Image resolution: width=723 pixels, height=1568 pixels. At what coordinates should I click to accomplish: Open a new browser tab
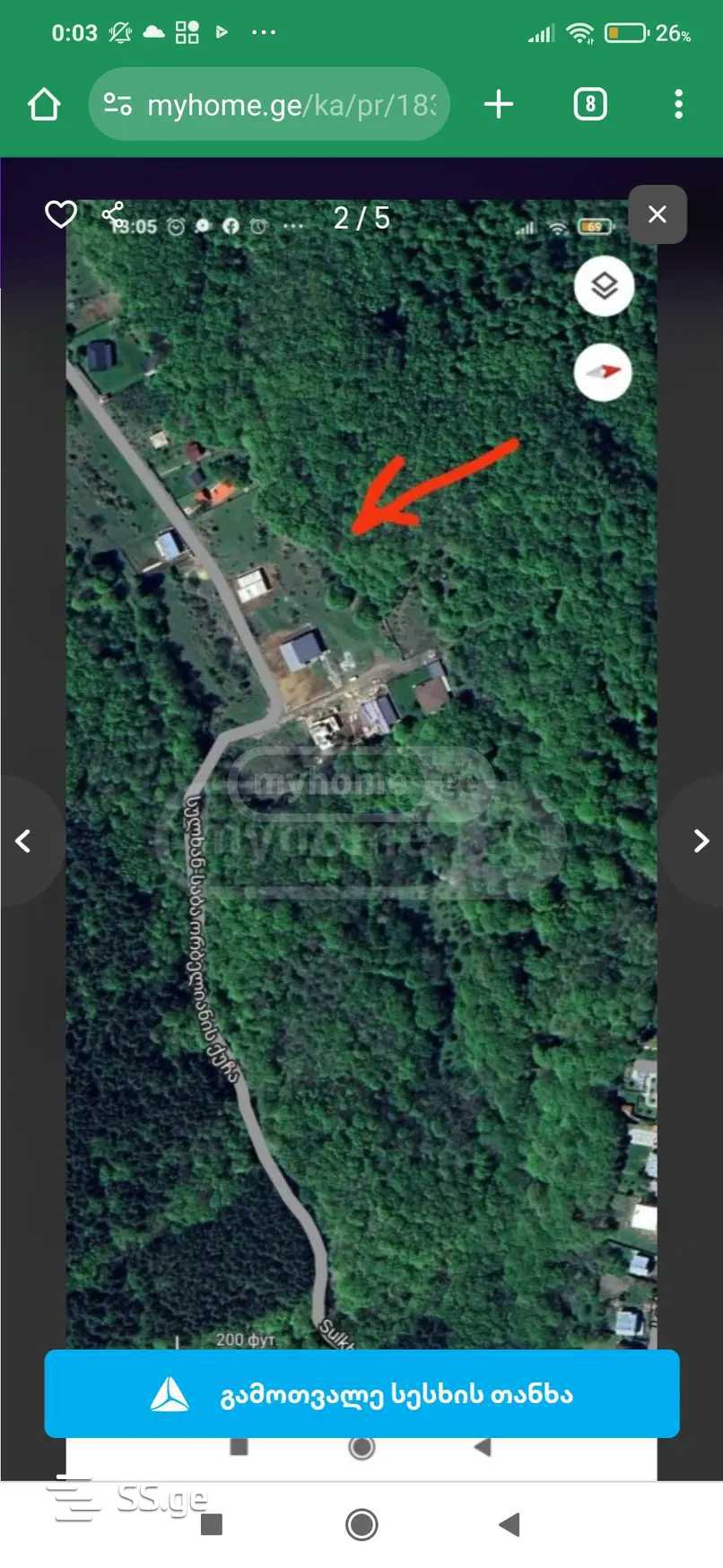tap(499, 105)
